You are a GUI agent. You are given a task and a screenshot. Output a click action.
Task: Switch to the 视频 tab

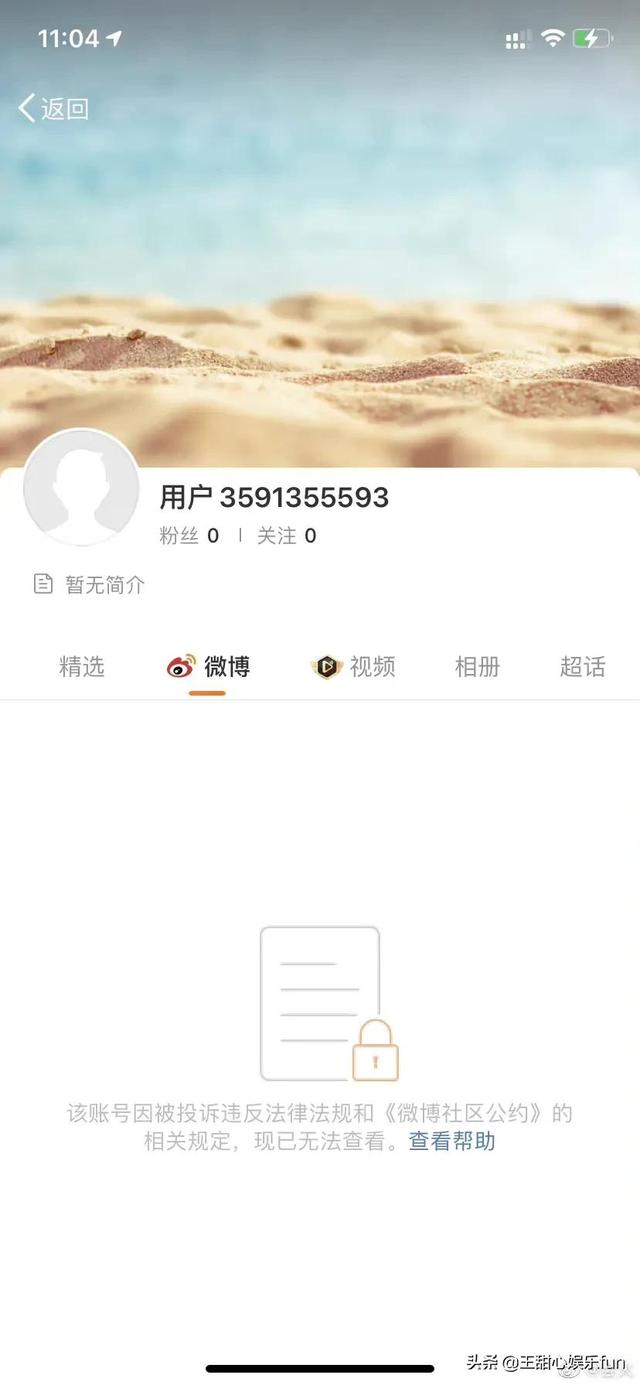[x=354, y=667]
